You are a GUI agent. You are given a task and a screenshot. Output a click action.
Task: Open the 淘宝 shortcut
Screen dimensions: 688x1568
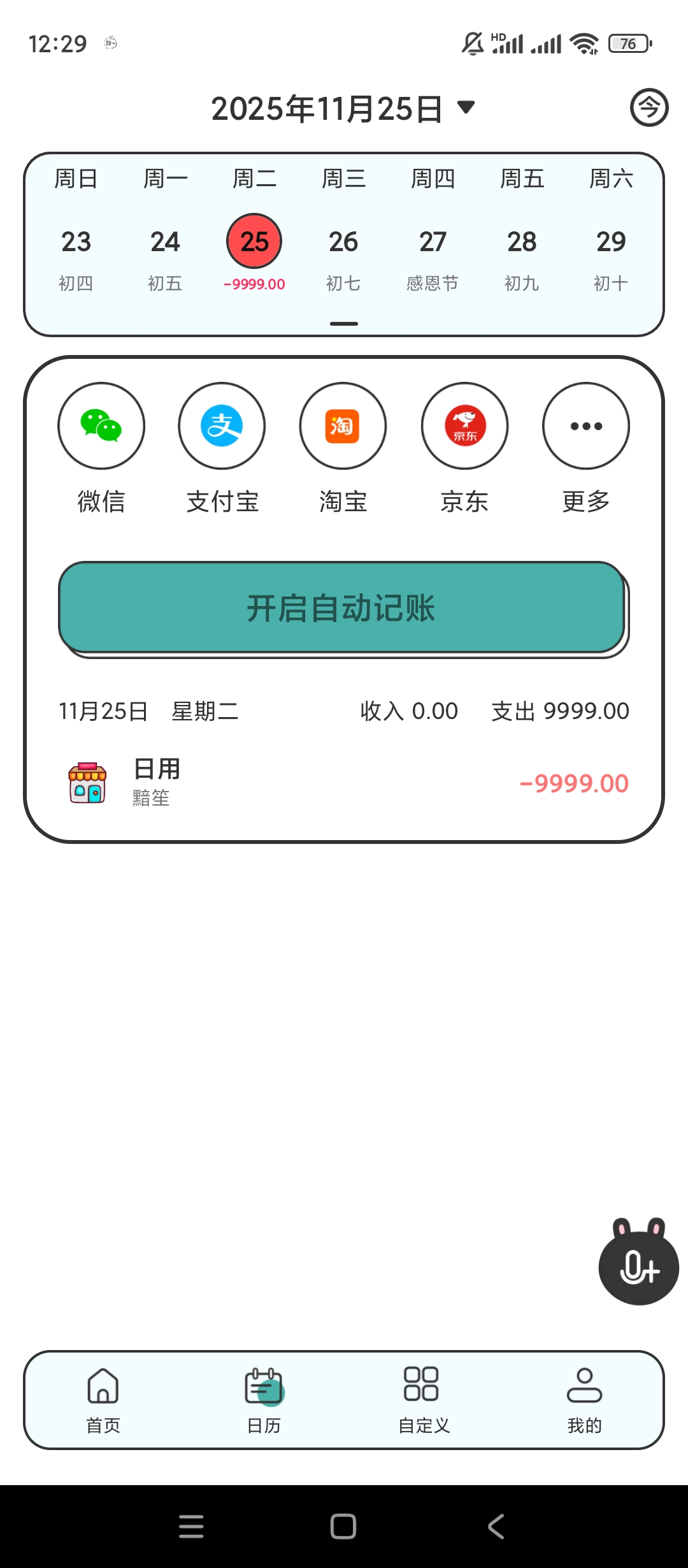coord(343,426)
